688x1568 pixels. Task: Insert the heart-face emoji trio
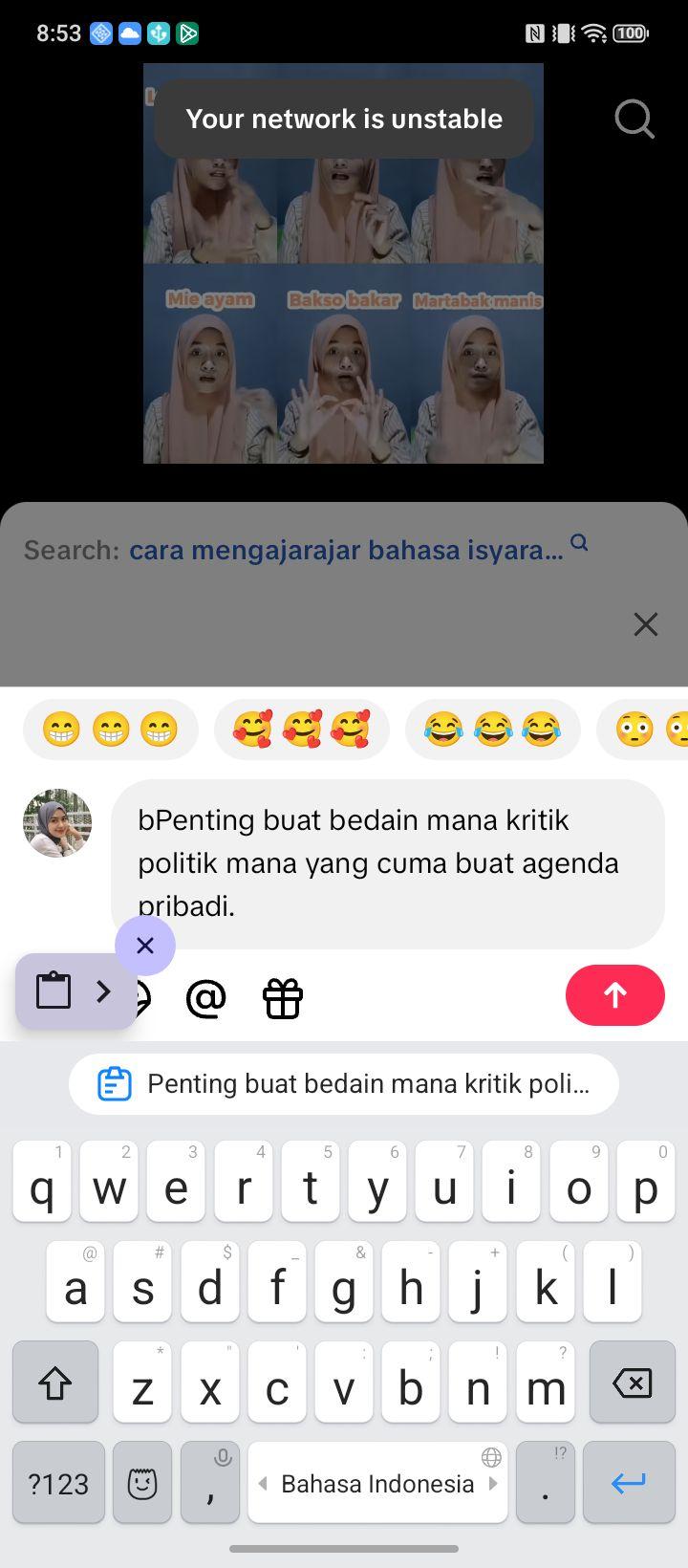pos(302,730)
